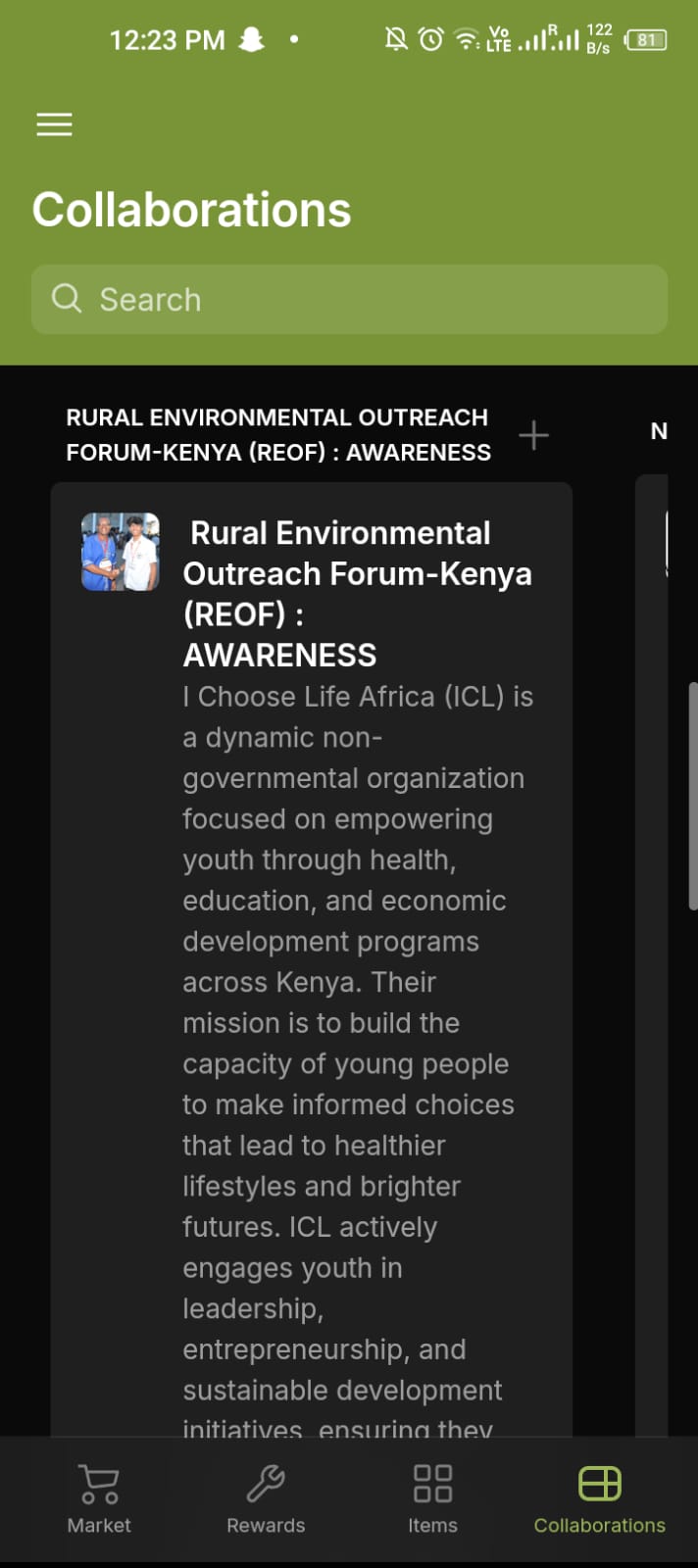Open the hamburger drawer menu
The height and width of the screenshot is (1568, 698).
pyautogui.click(x=54, y=124)
